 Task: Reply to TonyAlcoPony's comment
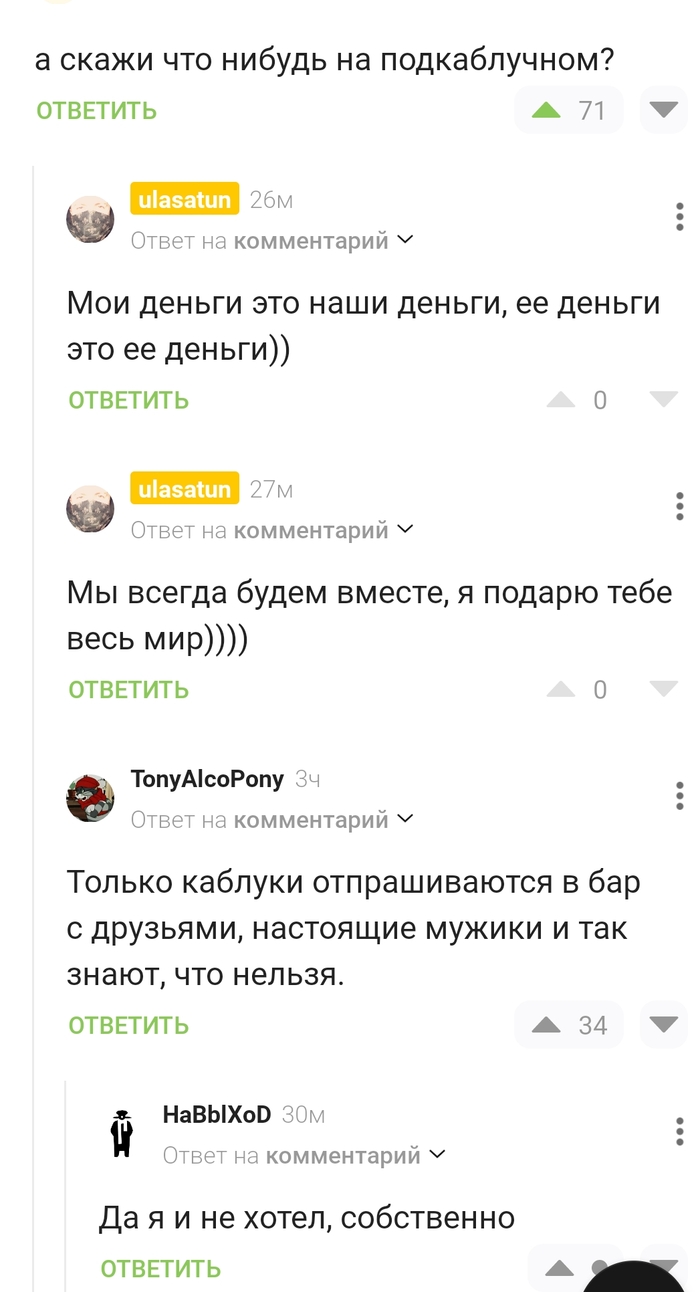[128, 1025]
